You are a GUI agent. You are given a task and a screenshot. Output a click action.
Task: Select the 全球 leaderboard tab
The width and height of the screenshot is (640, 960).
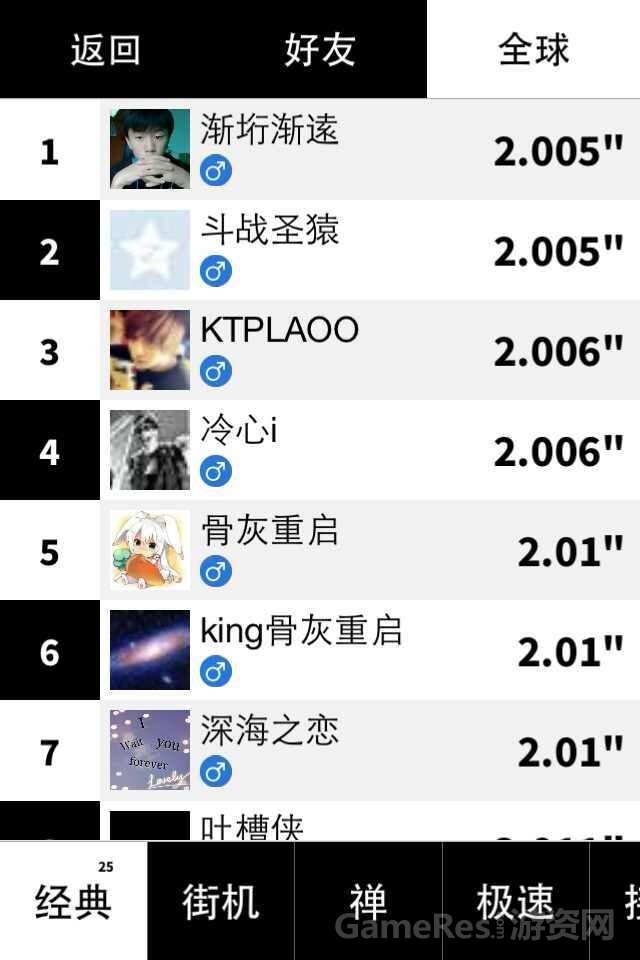pyautogui.click(x=533, y=49)
